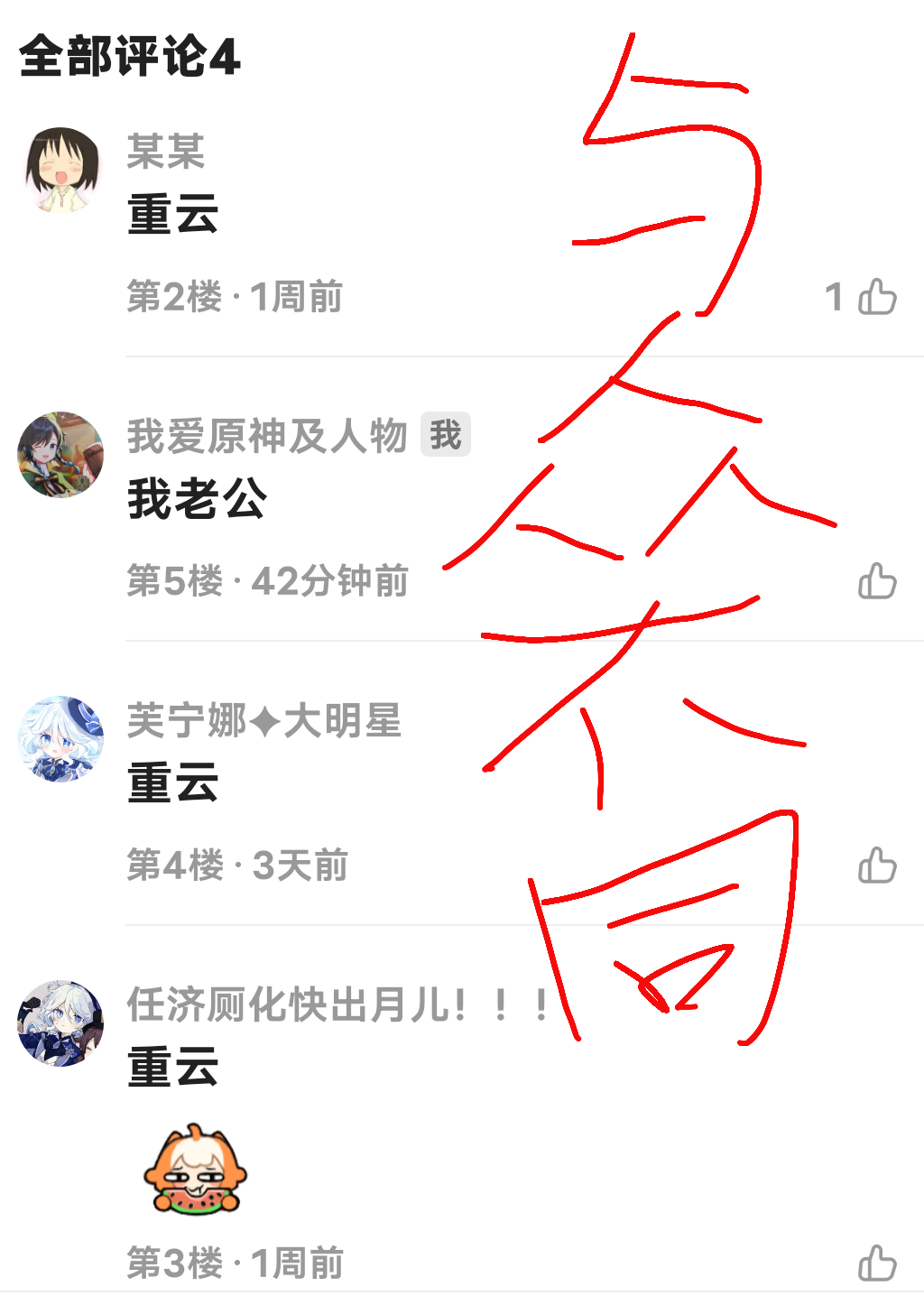The height and width of the screenshot is (1305, 924).
Task: Tap the username 芙宁娜✦大明星
Action: coord(263,720)
